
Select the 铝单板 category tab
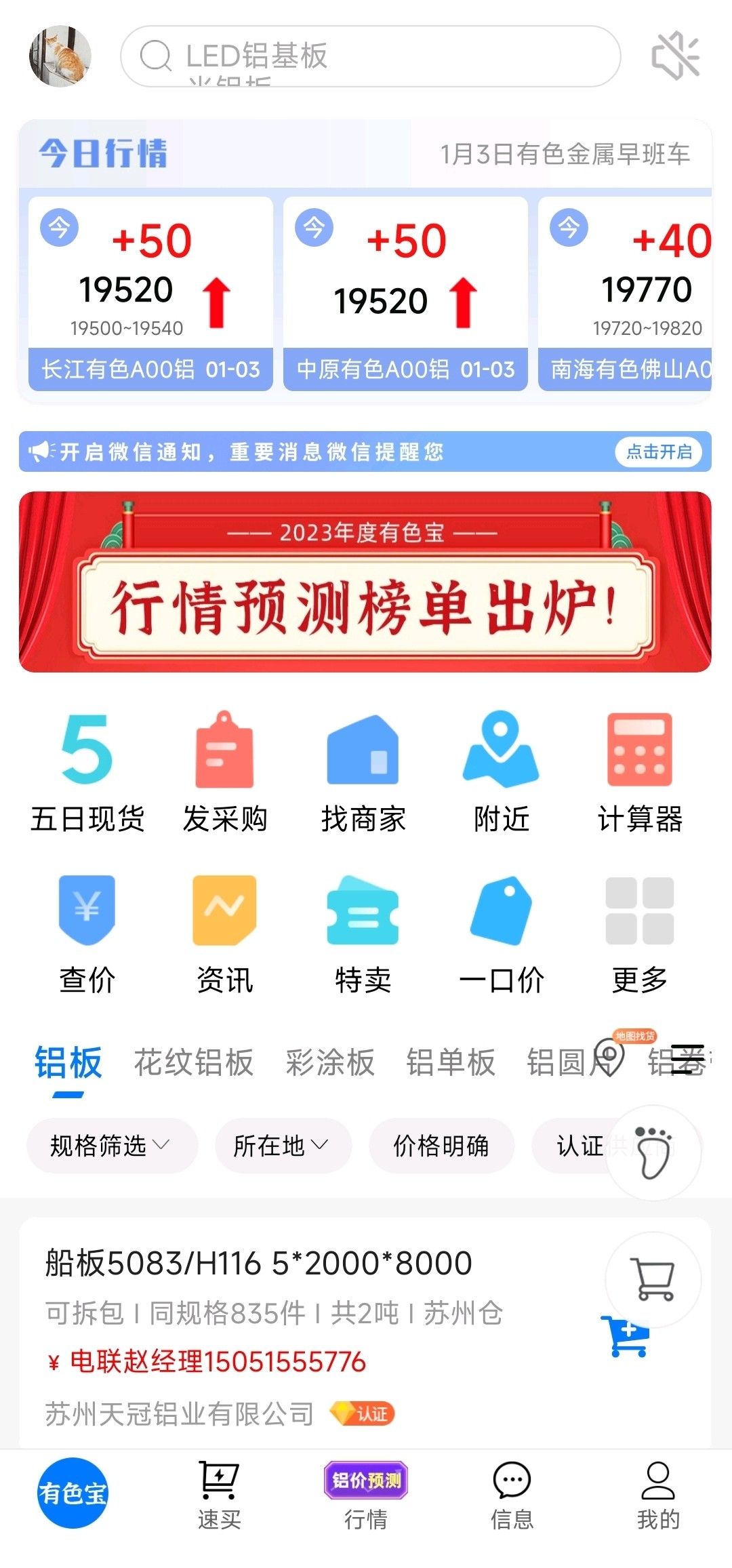click(x=451, y=1062)
